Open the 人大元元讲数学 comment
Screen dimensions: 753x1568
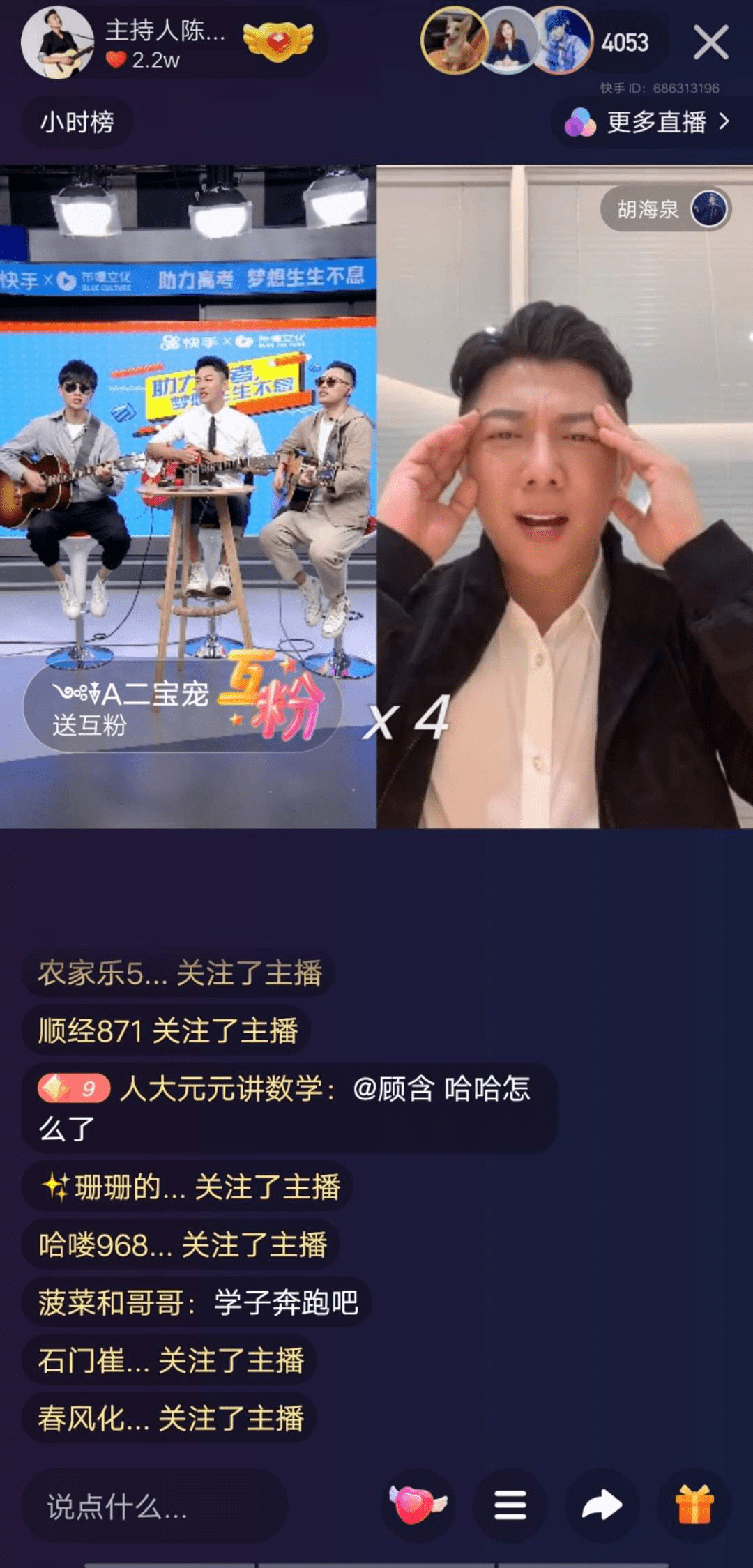coord(288,1107)
